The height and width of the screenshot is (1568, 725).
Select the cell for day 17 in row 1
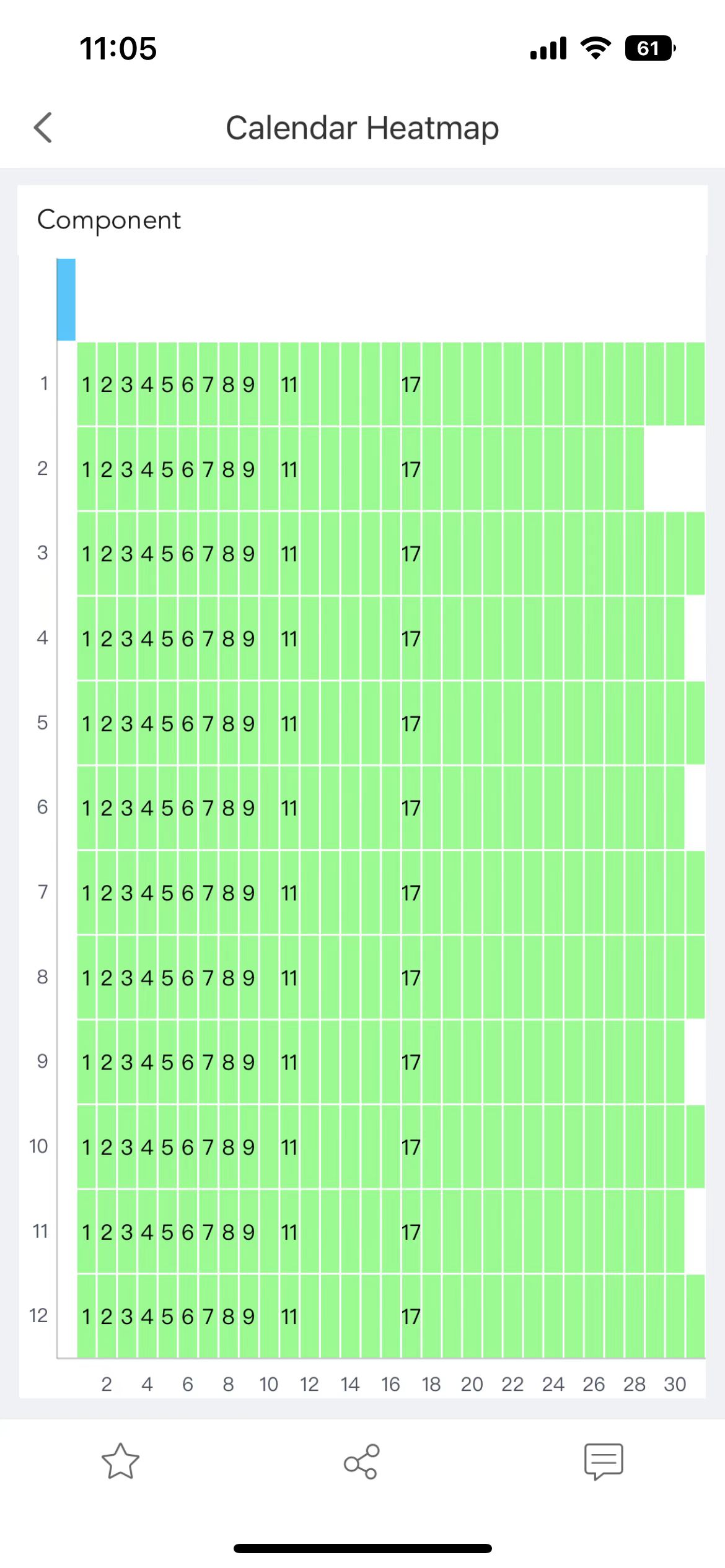410,383
